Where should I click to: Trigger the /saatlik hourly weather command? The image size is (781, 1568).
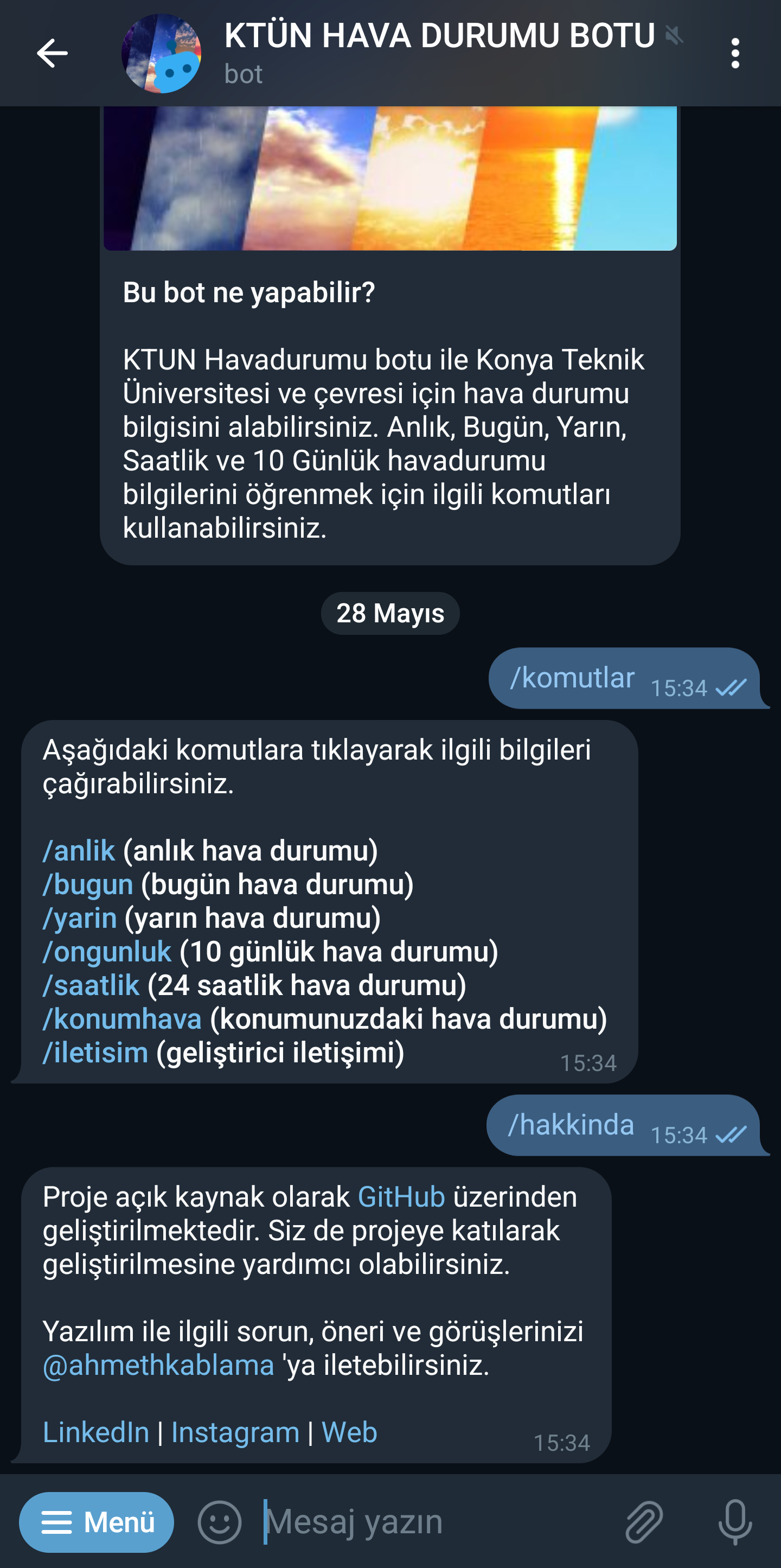tap(94, 985)
